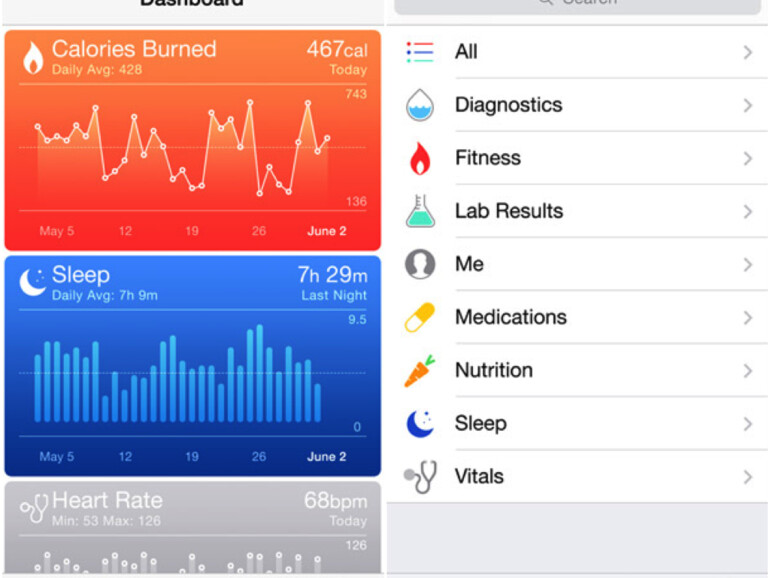Viewport: 770px width, 578px height.
Task: Open the Diagnostics category
Action: (577, 105)
